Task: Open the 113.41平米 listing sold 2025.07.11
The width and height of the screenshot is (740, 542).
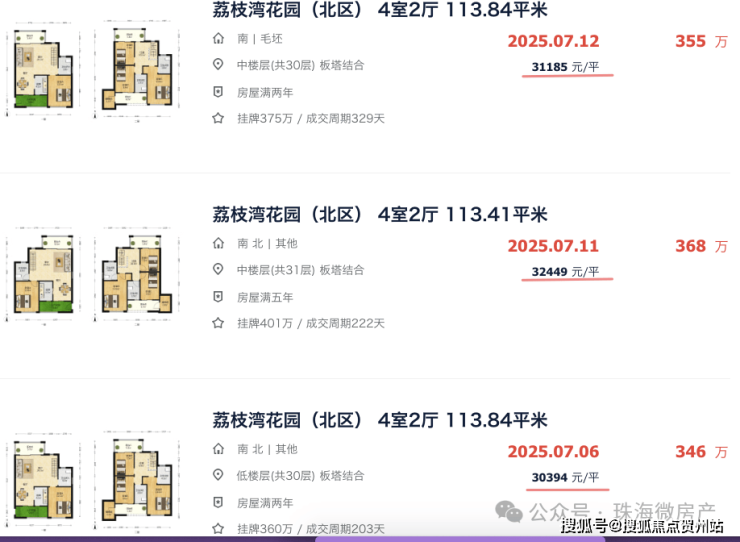Action: [x=380, y=214]
